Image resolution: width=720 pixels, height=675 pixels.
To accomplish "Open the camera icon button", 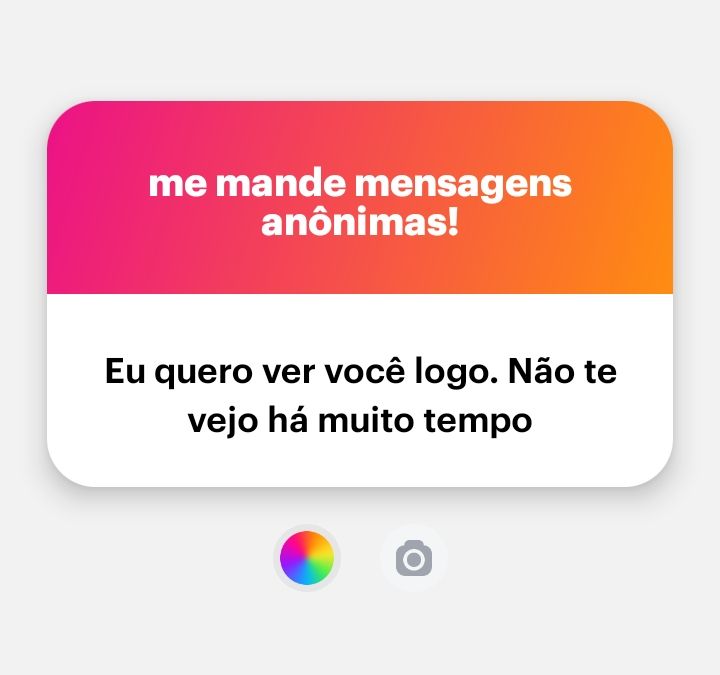I will tap(413, 558).
